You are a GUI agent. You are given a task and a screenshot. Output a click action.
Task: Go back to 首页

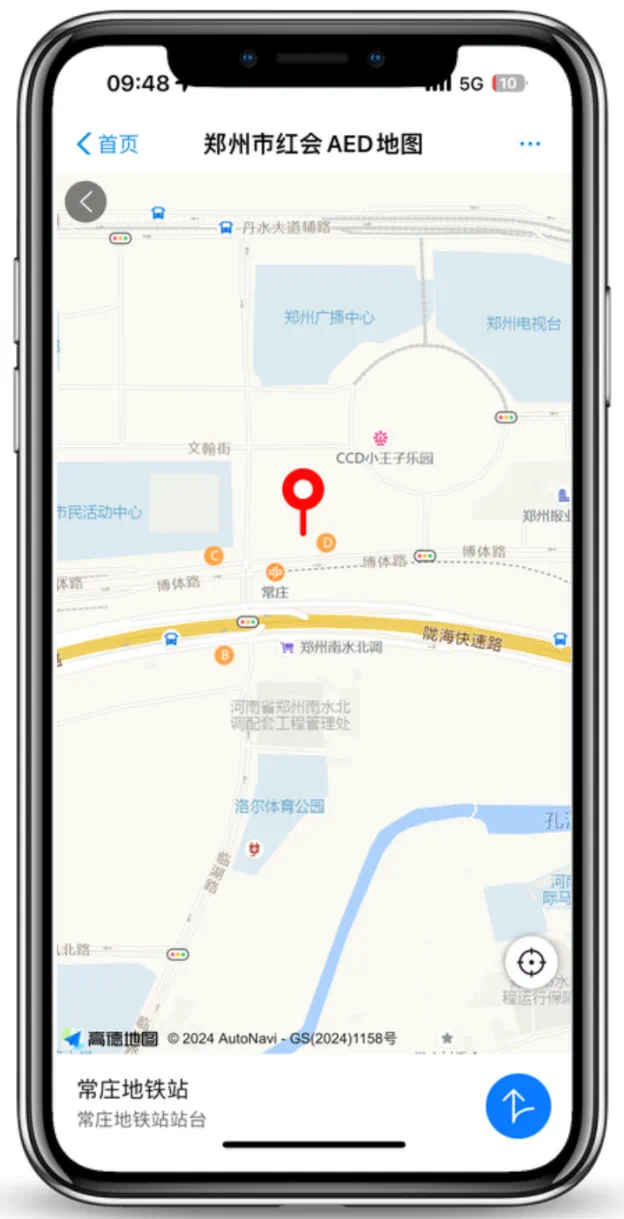click(107, 144)
